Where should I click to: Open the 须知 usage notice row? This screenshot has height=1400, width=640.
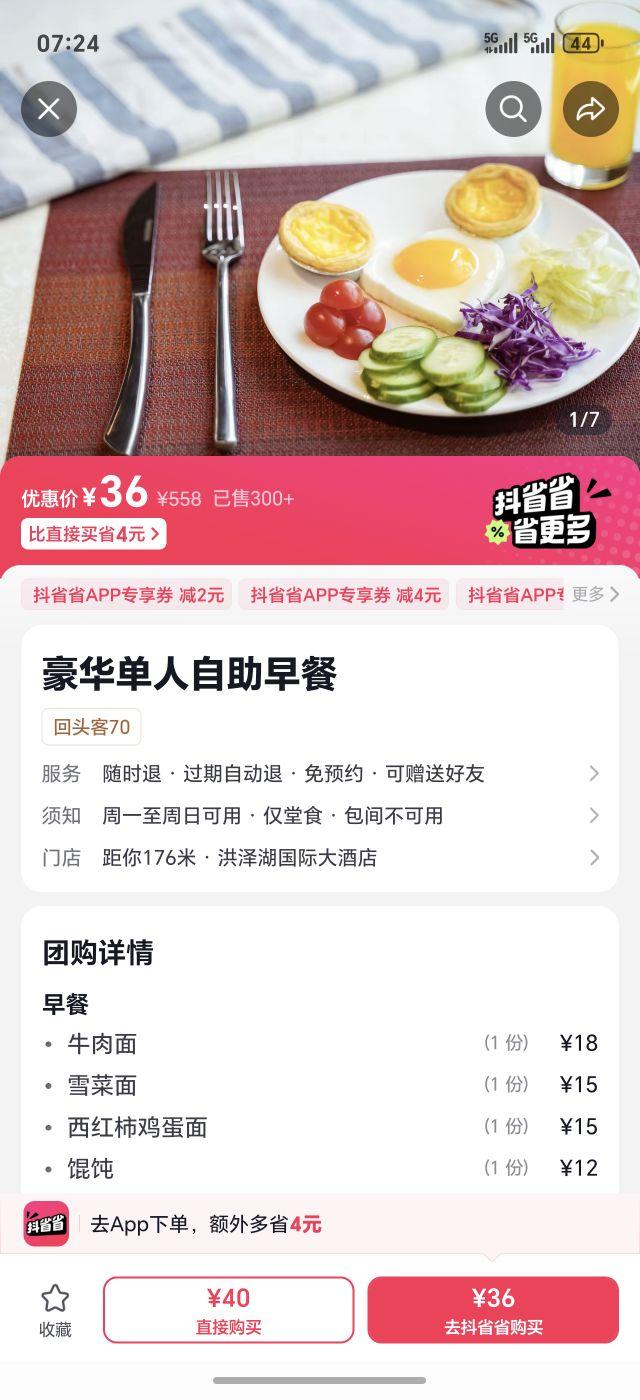(x=320, y=815)
